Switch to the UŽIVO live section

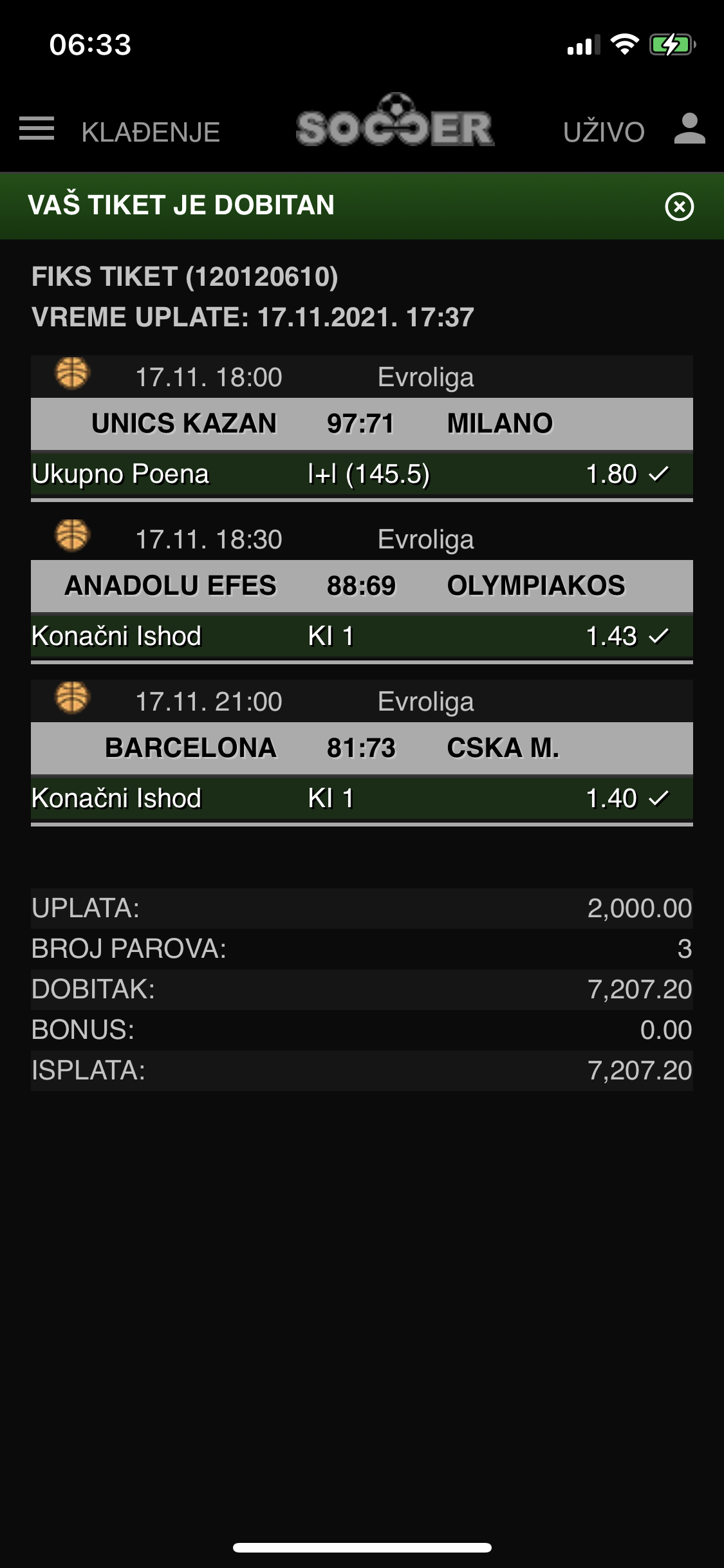point(604,131)
